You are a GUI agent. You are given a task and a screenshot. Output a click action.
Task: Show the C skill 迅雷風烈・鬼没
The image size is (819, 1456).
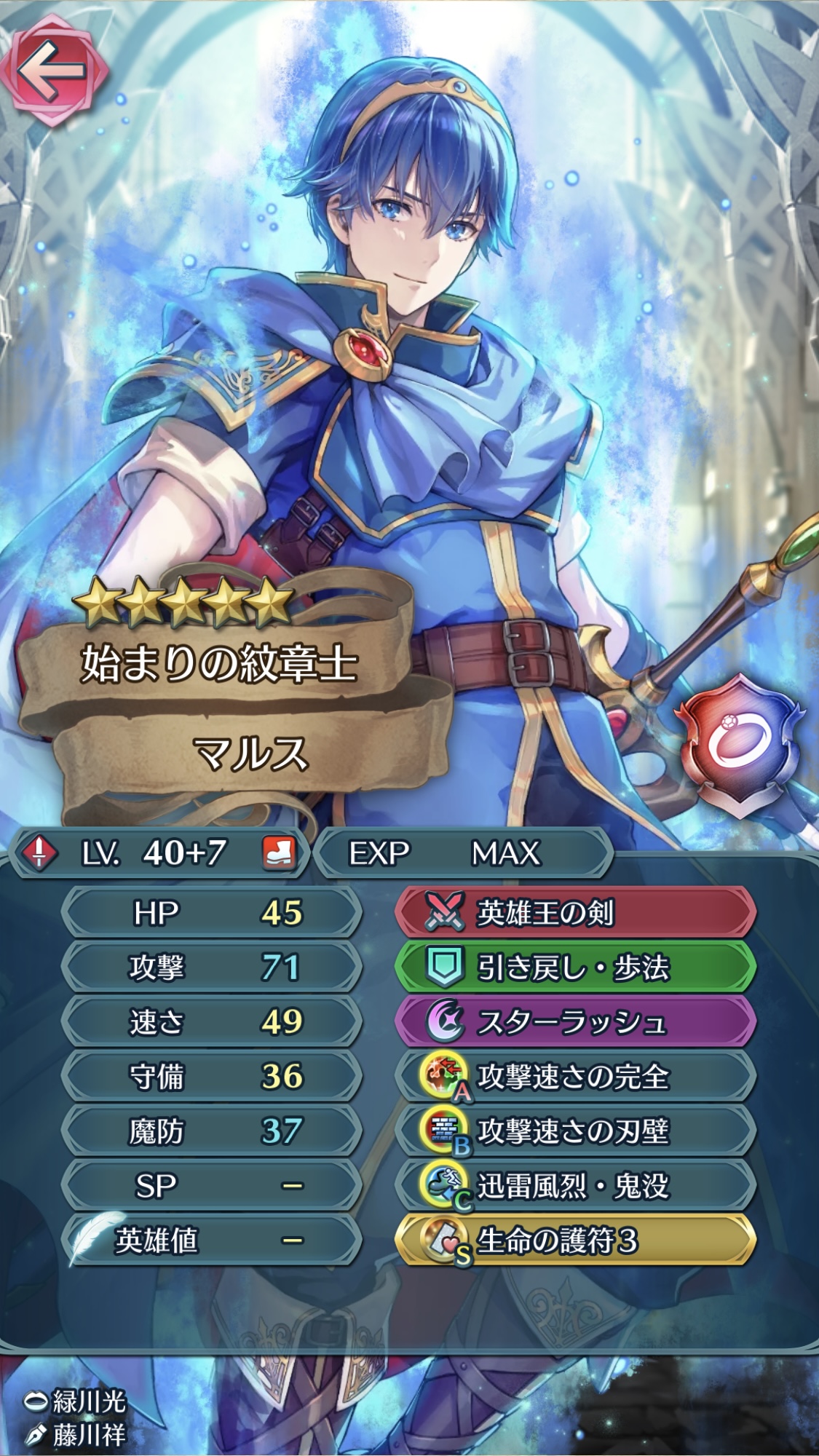click(575, 1186)
